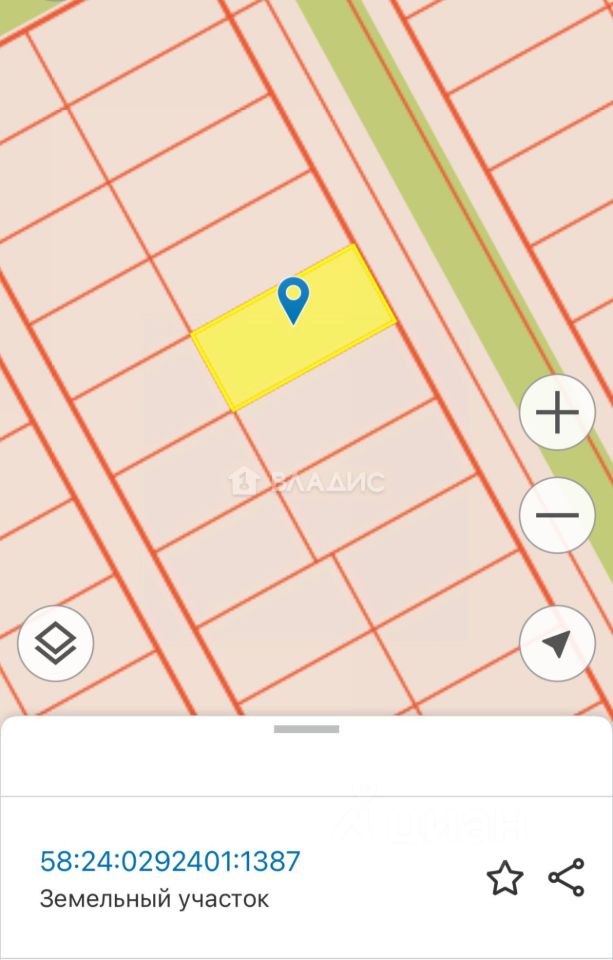
Task: Share the selected land plot
Action: pos(566,878)
